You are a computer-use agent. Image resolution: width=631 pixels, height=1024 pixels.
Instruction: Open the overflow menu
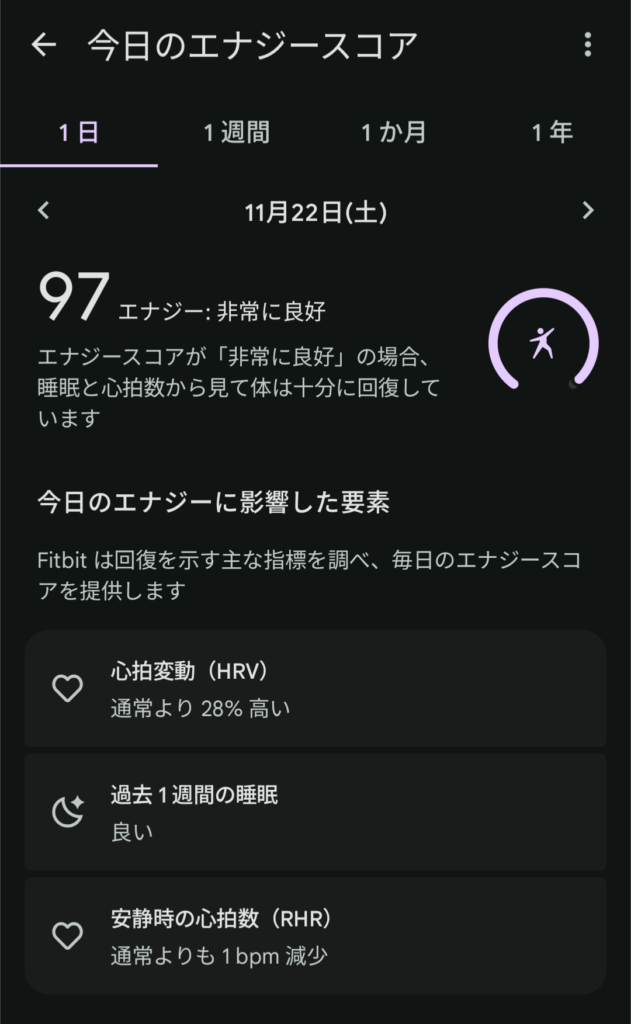tap(587, 45)
